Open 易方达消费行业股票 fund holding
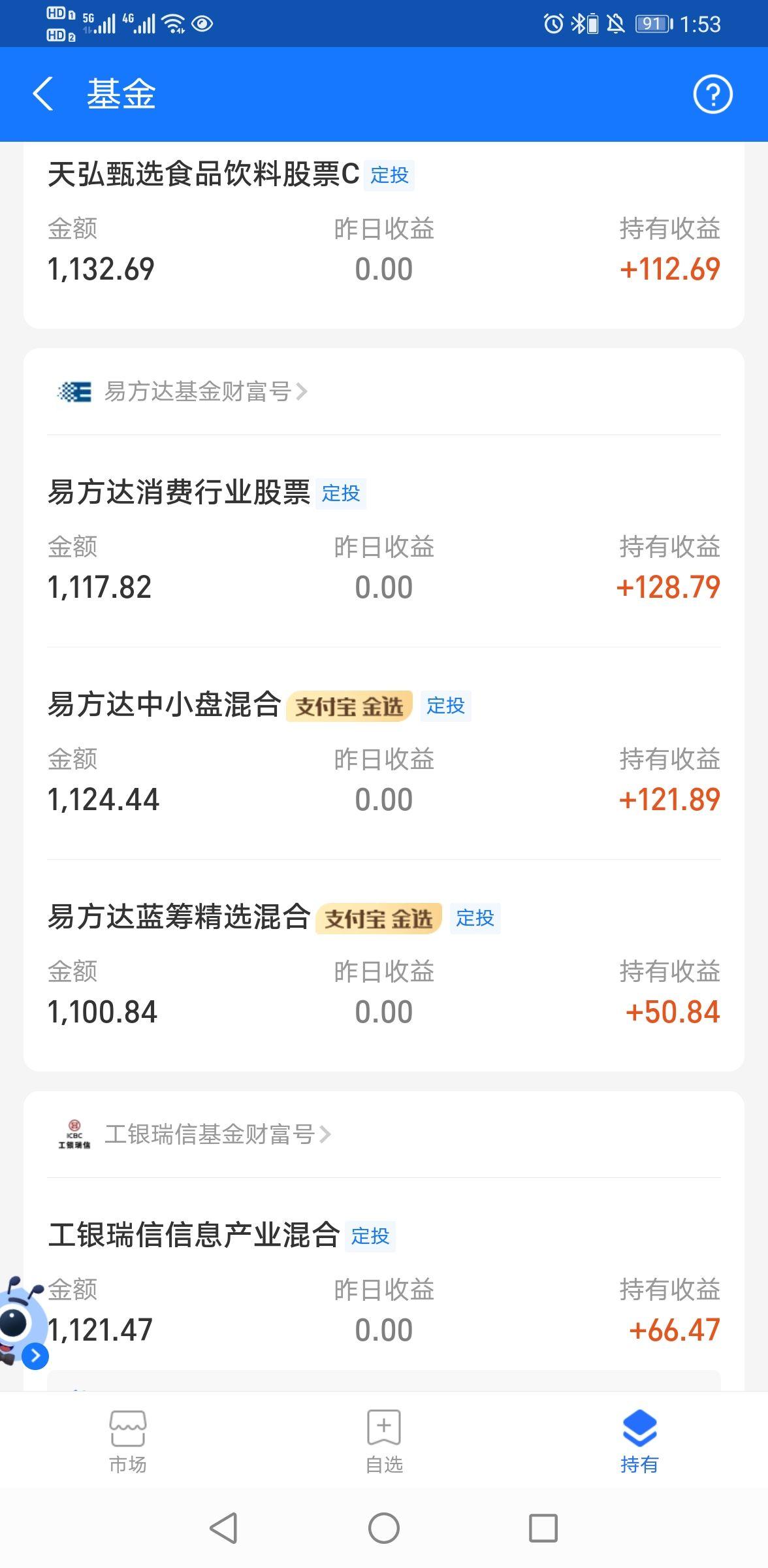This screenshot has height=1568, width=768. tap(178, 493)
